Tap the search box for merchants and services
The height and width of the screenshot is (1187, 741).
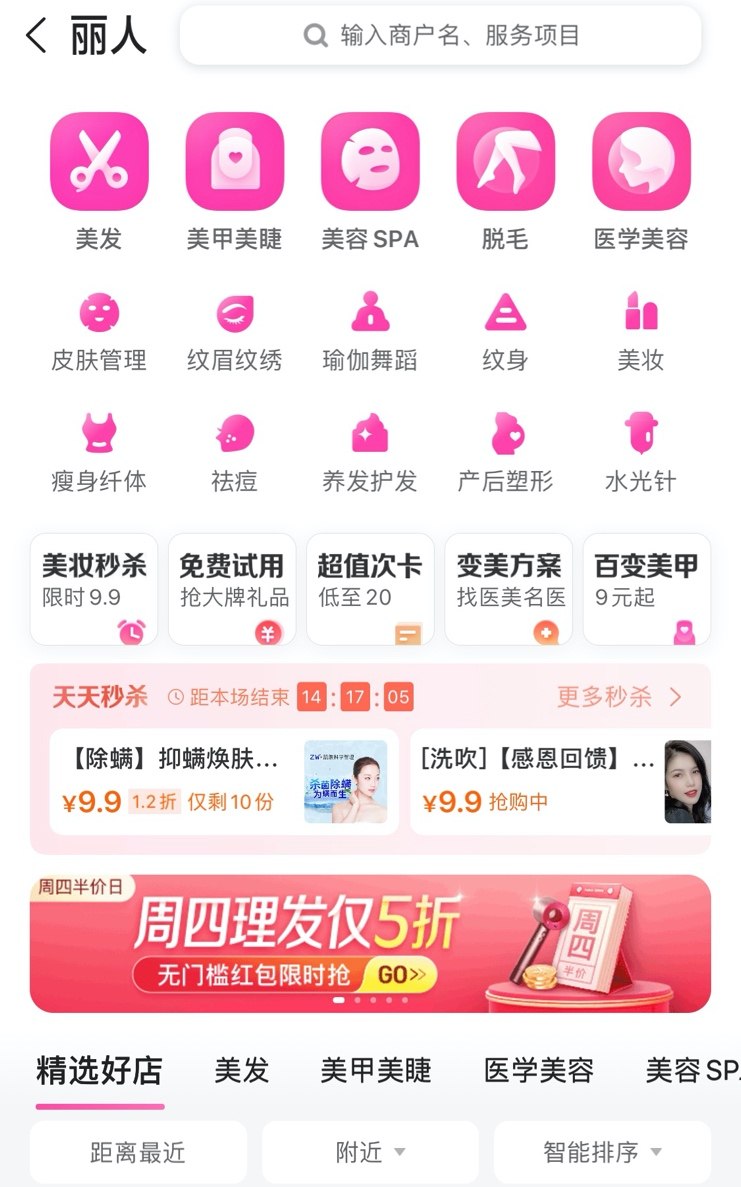coord(440,36)
